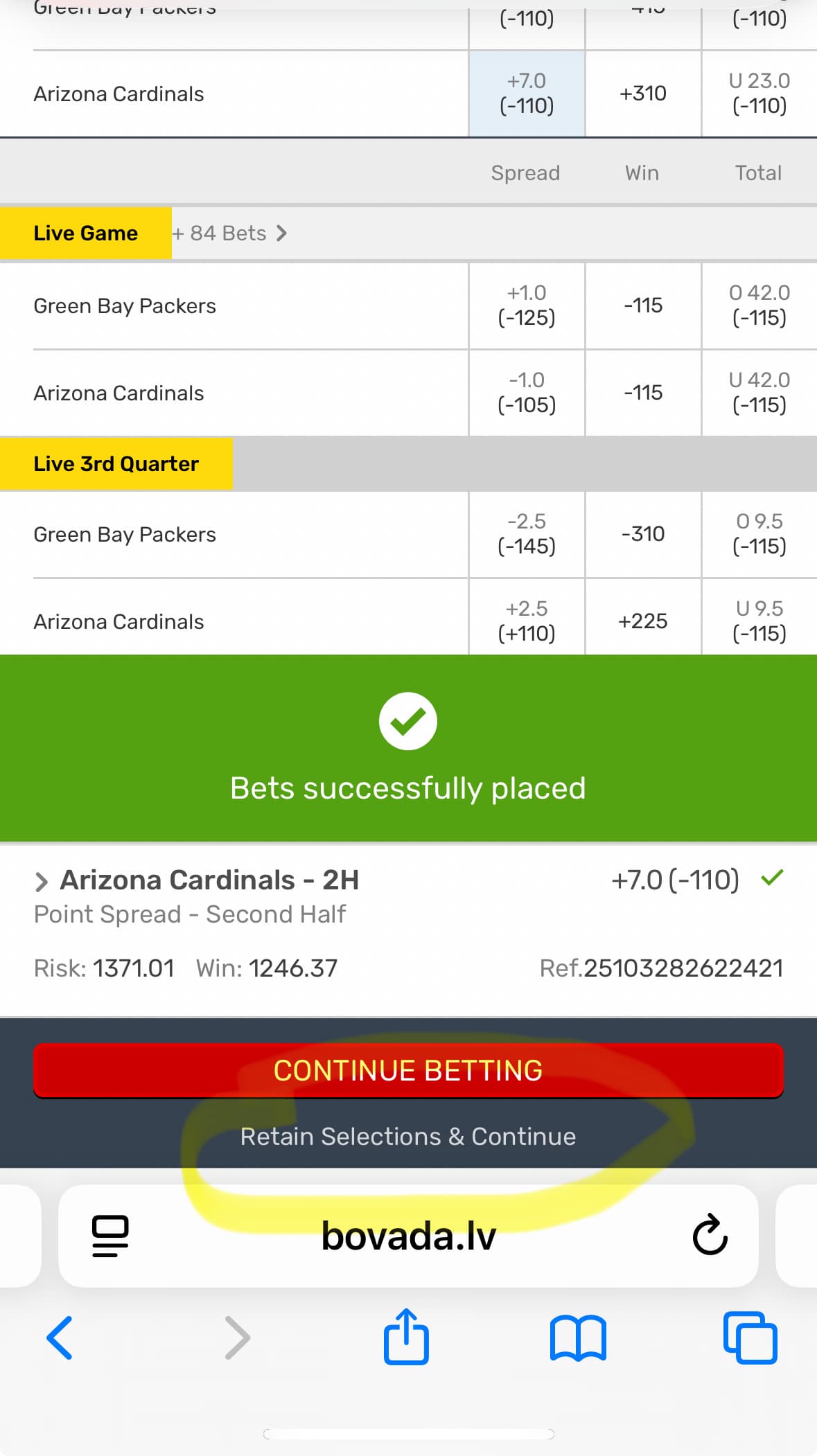This screenshot has width=817, height=1456.
Task: Expand the Arizona Cardinals - 2H bet details
Action: [x=42, y=882]
